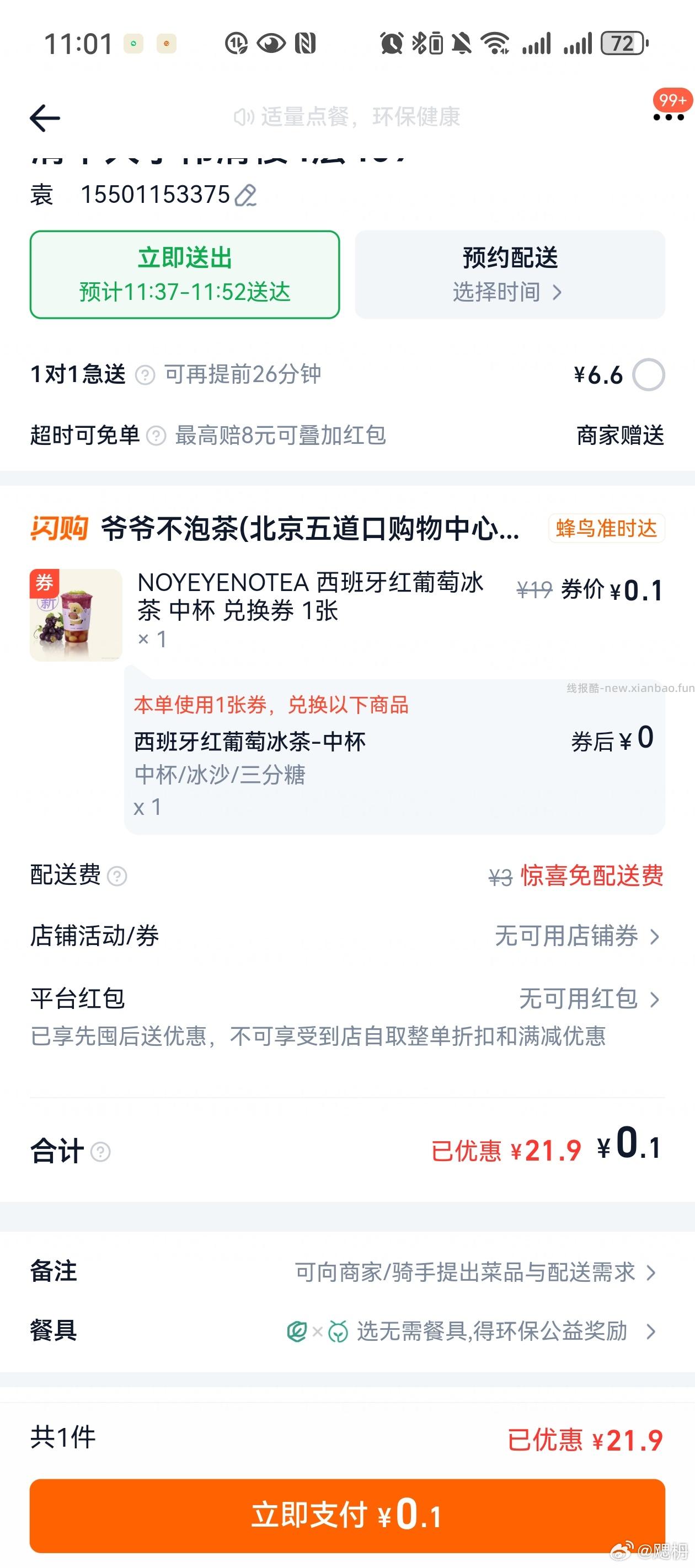Tap the question icon beside 配送费
This screenshot has width=695, height=1568.
[119, 877]
